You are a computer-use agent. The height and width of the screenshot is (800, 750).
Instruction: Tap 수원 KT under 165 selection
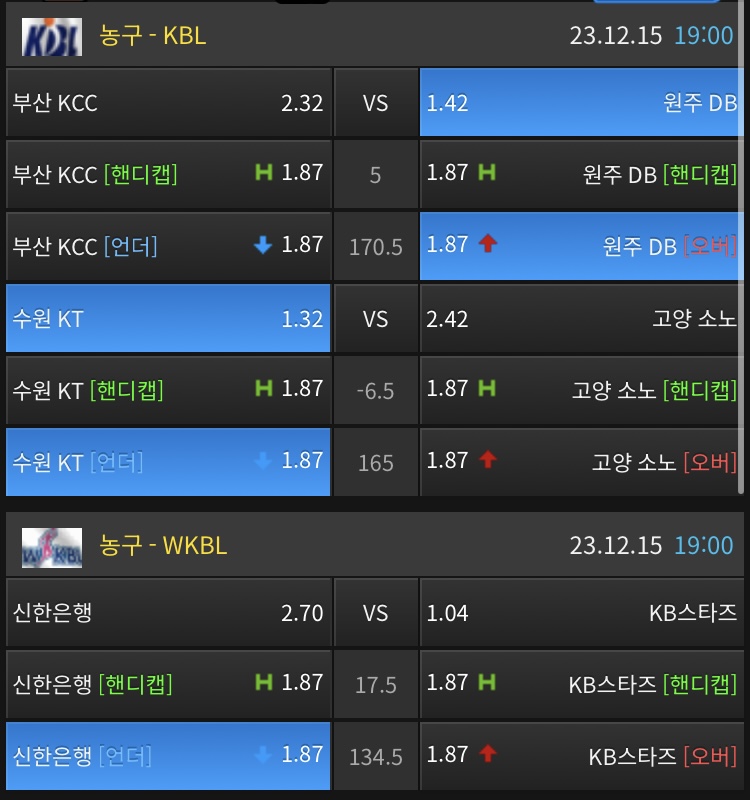click(x=168, y=462)
